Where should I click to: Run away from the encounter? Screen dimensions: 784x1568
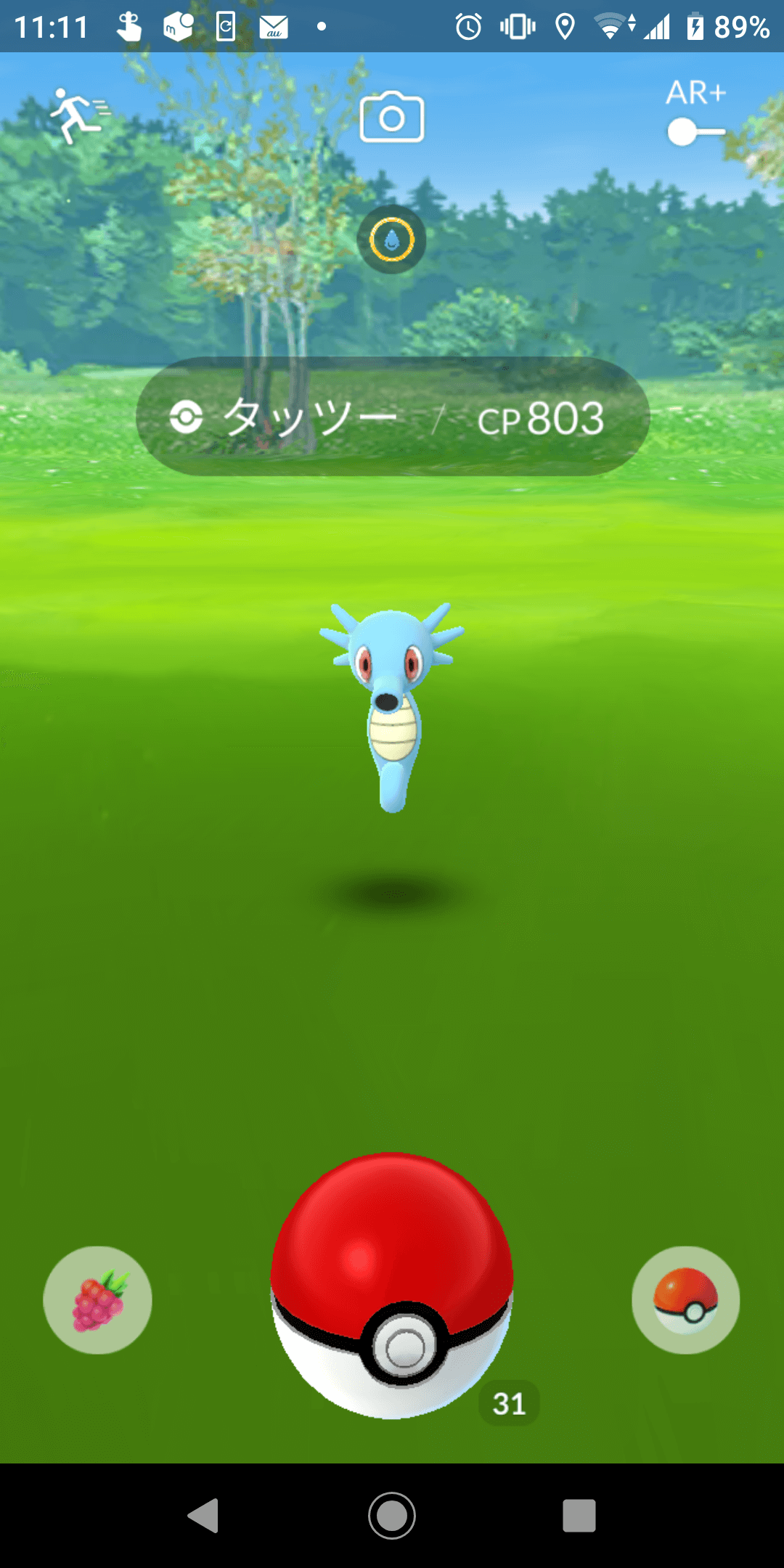pos(78,116)
